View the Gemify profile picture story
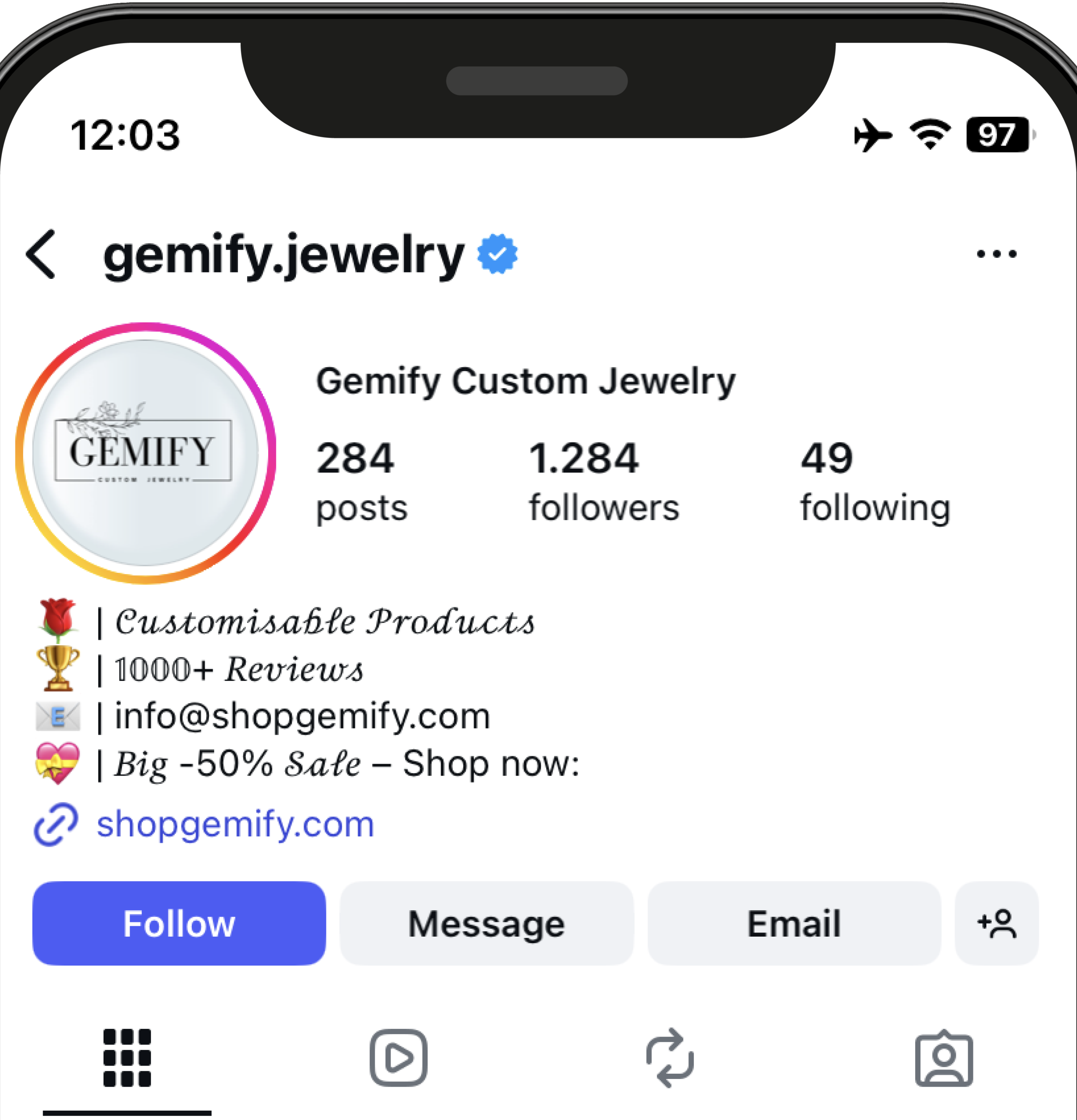This screenshot has width=1077, height=1120. click(145, 452)
